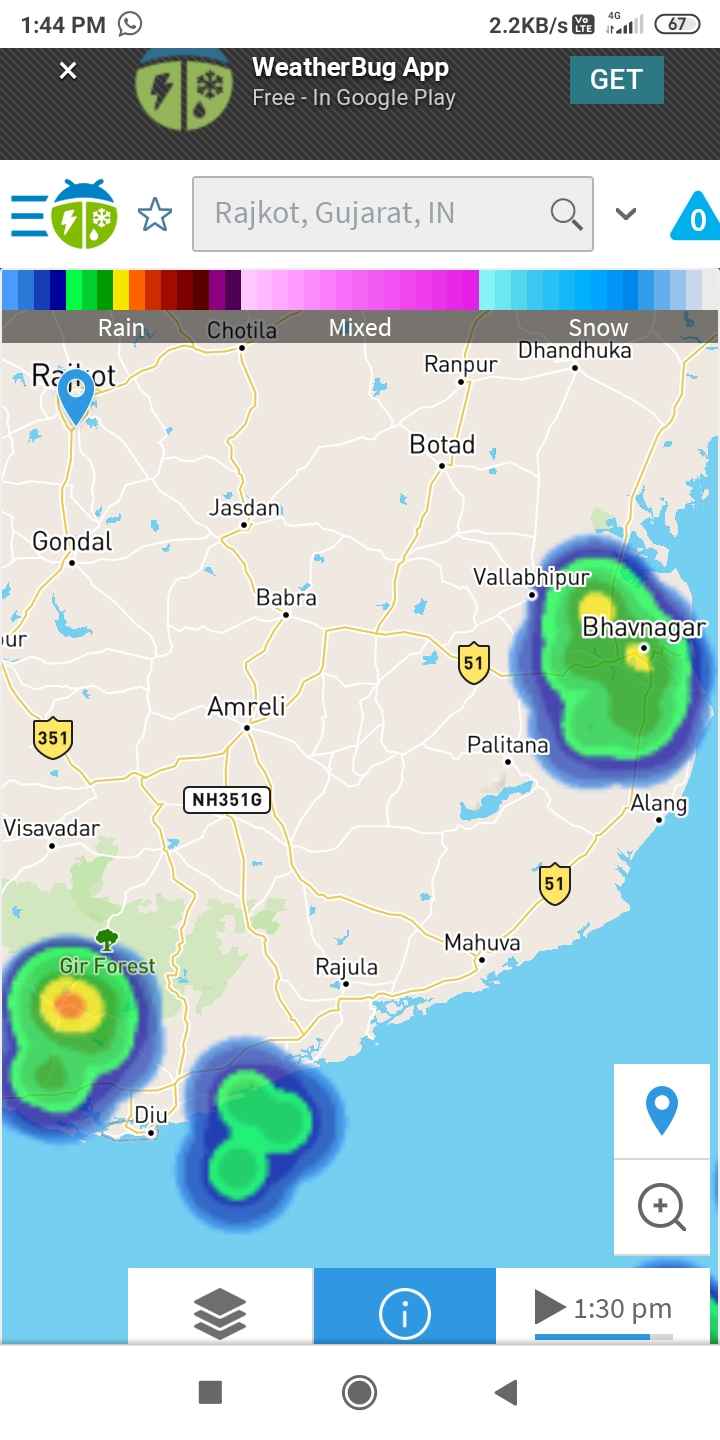This screenshot has height=1440, width=720.
Task: Expand the location dropdown chevron
Action: tap(626, 214)
